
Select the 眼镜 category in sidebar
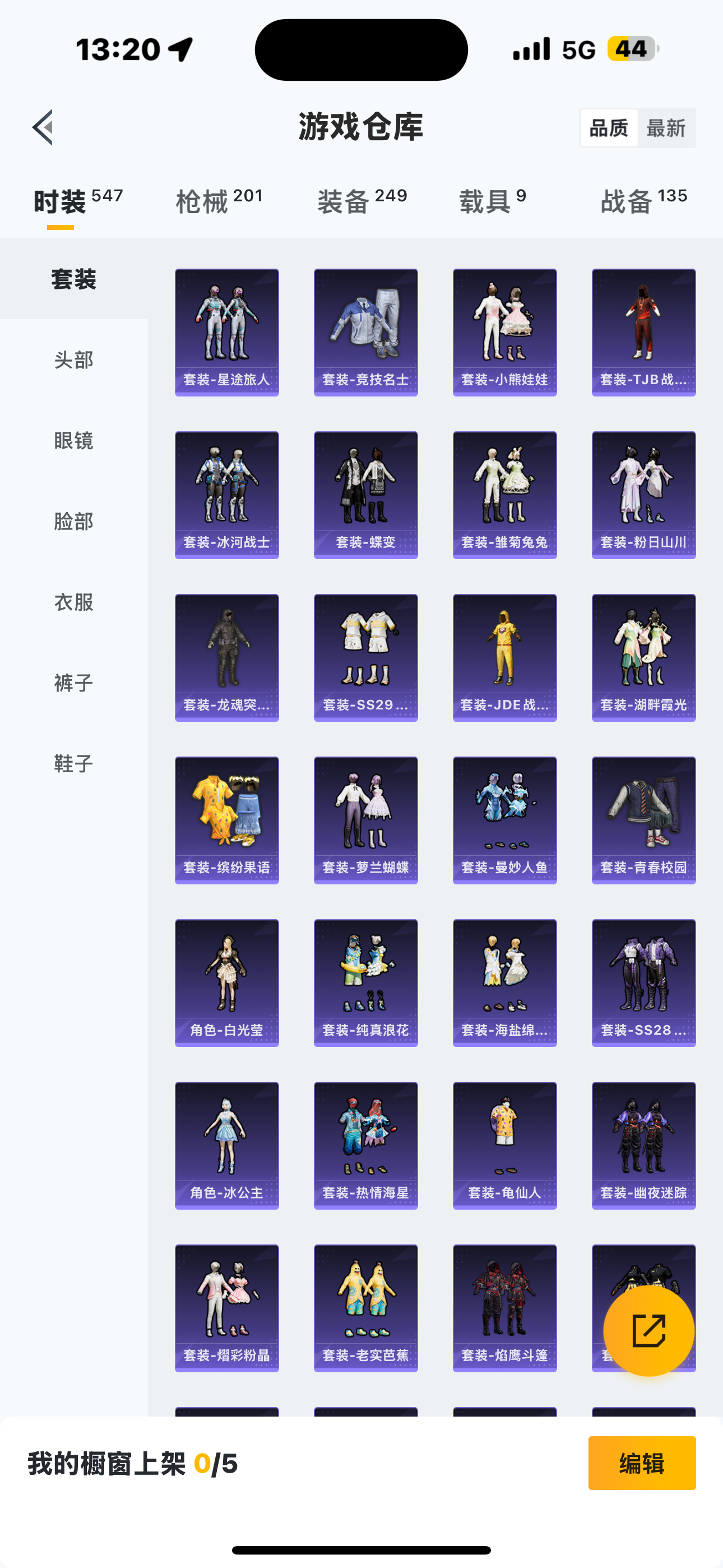click(x=73, y=440)
